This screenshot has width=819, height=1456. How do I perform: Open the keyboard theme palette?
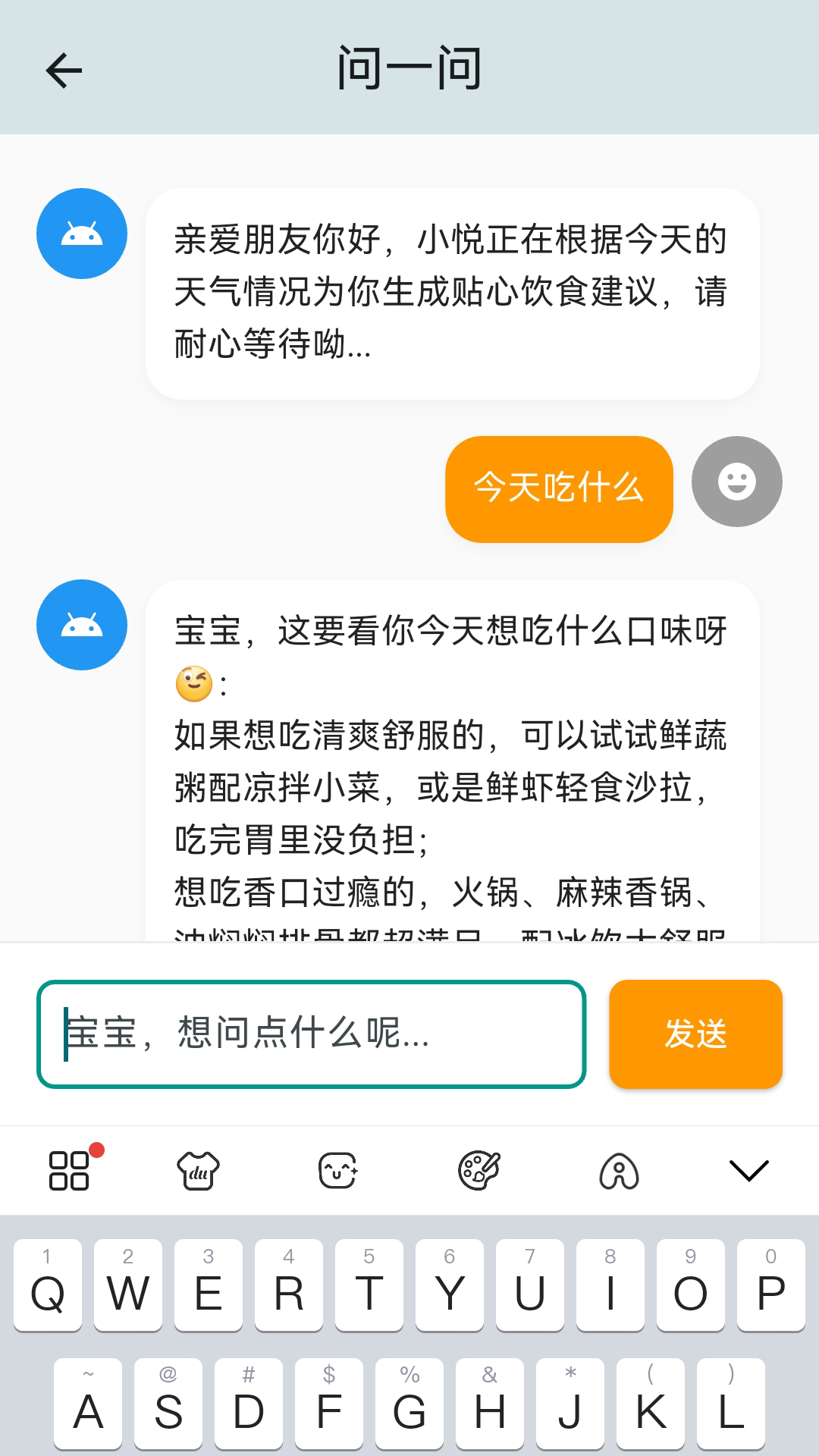[x=479, y=1170]
